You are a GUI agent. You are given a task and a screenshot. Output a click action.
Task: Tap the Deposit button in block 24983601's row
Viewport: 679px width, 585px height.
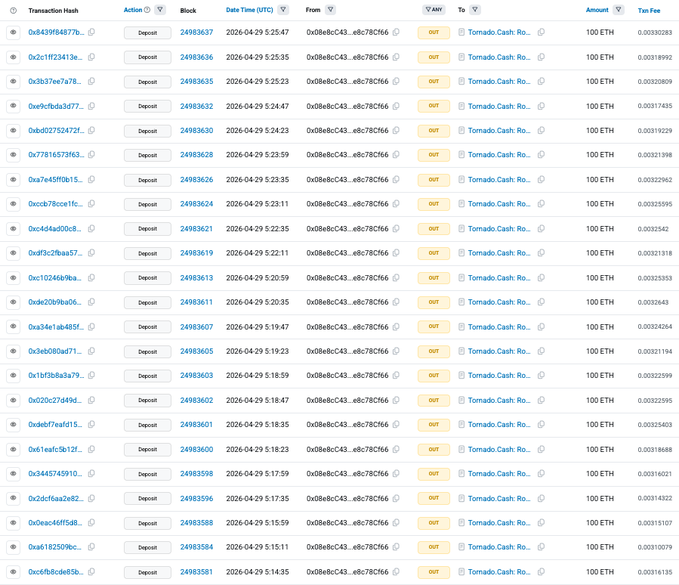[147, 425]
